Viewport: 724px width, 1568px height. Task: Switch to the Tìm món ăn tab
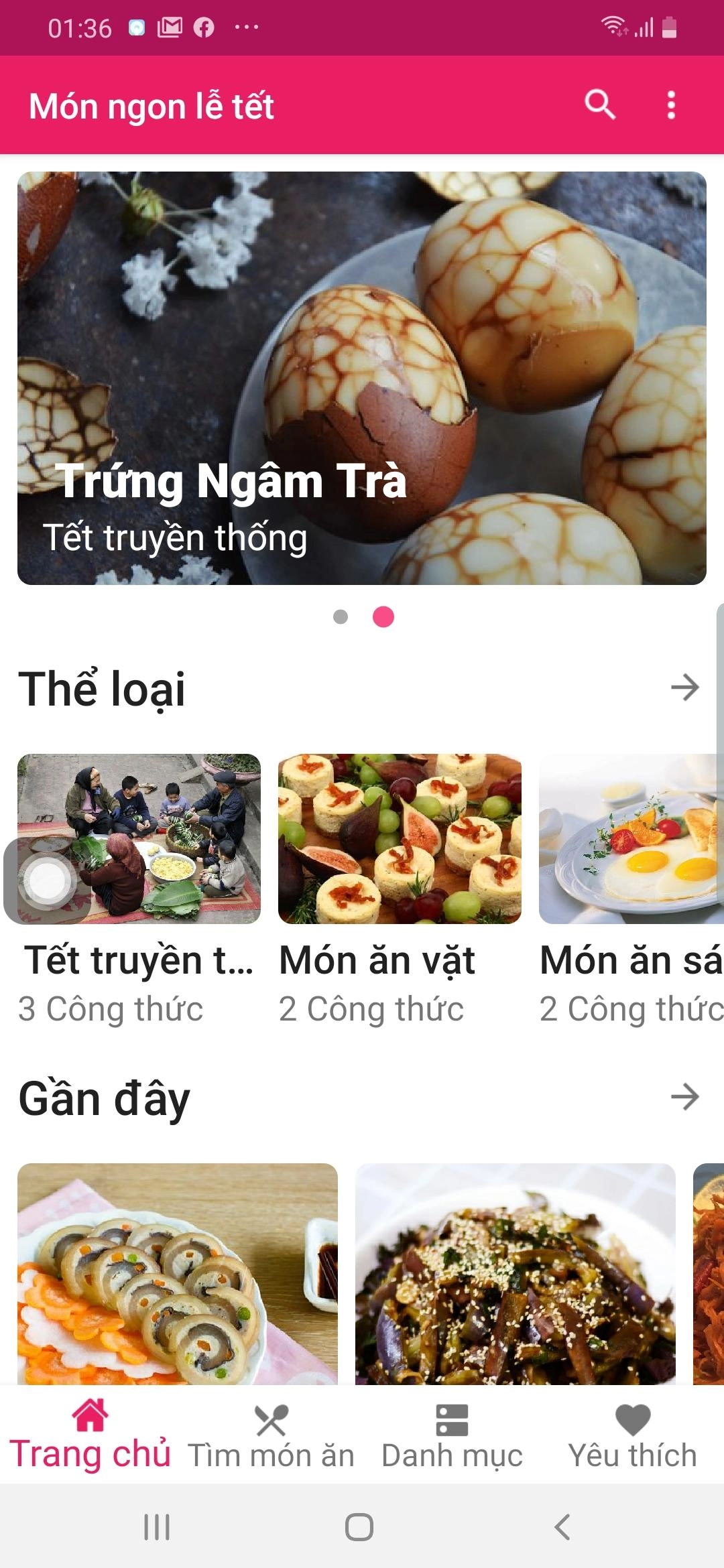tap(271, 1434)
